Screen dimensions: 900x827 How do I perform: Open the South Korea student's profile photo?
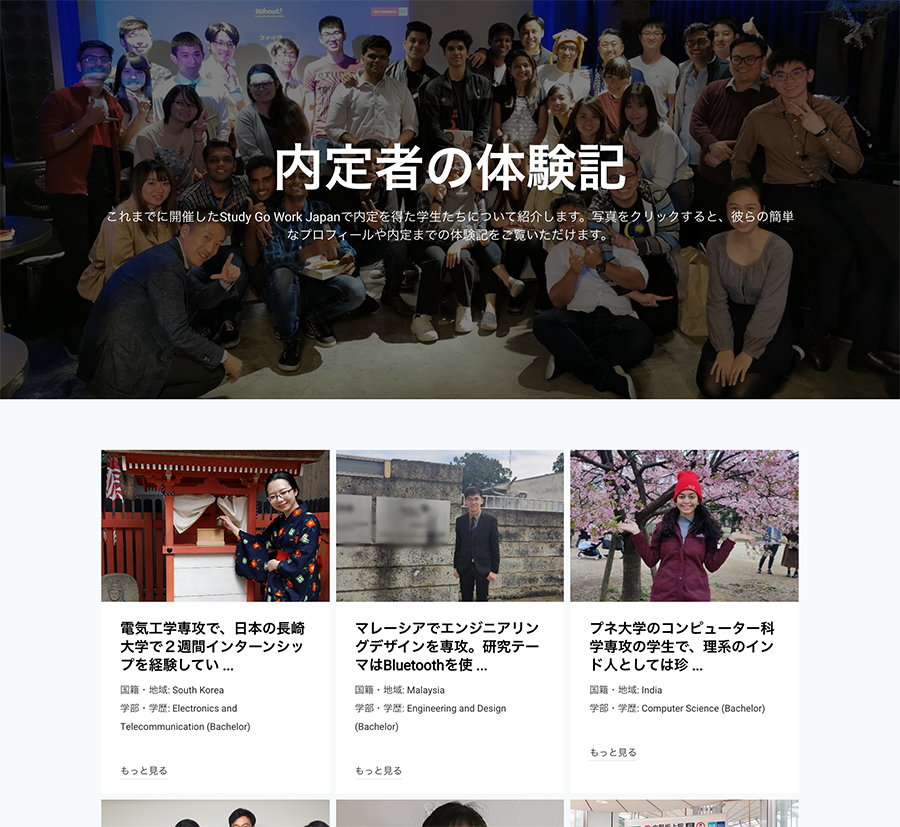point(215,525)
